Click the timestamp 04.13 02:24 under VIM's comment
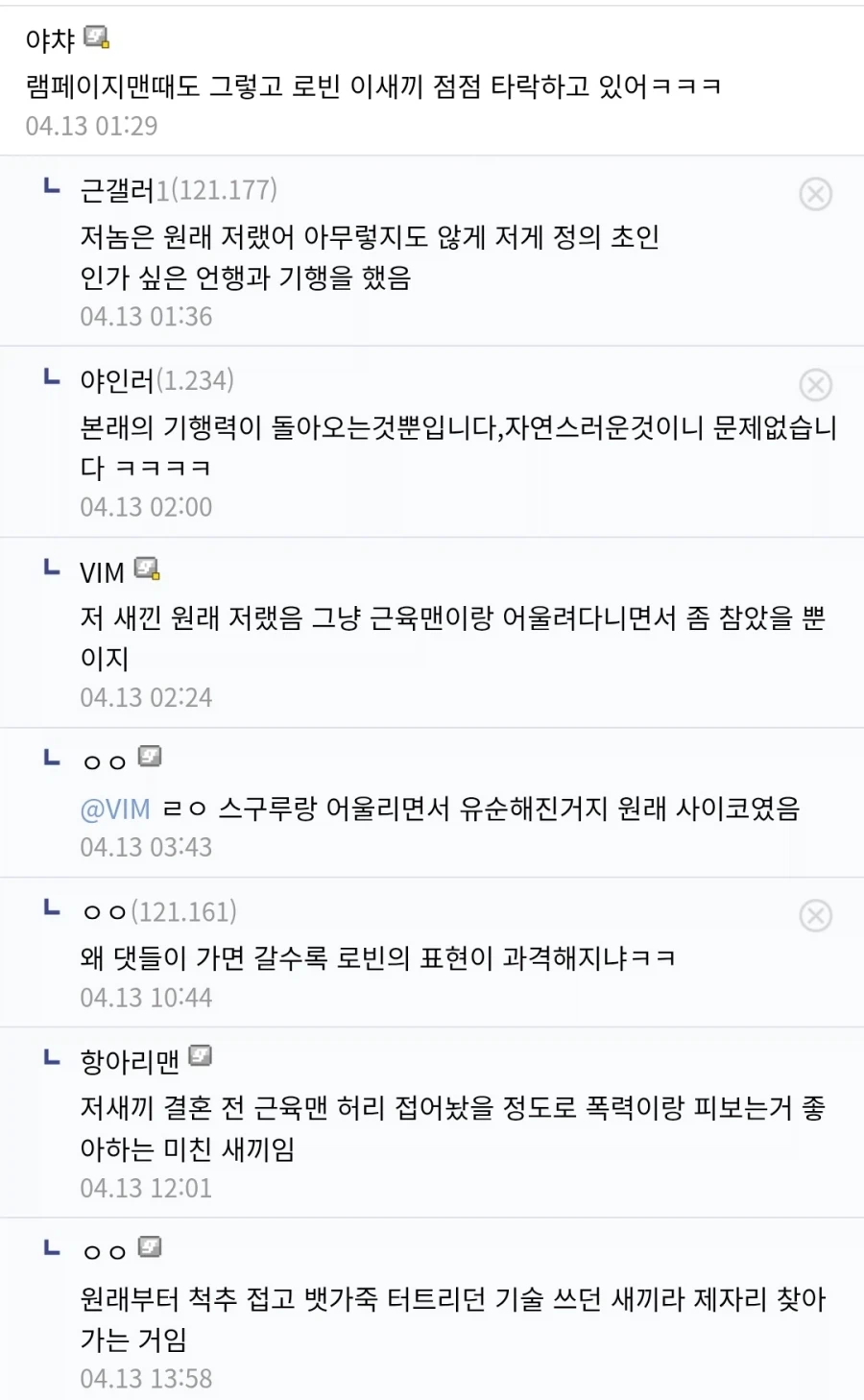The height and width of the screenshot is (1400, 864). [x=144, y=698]
